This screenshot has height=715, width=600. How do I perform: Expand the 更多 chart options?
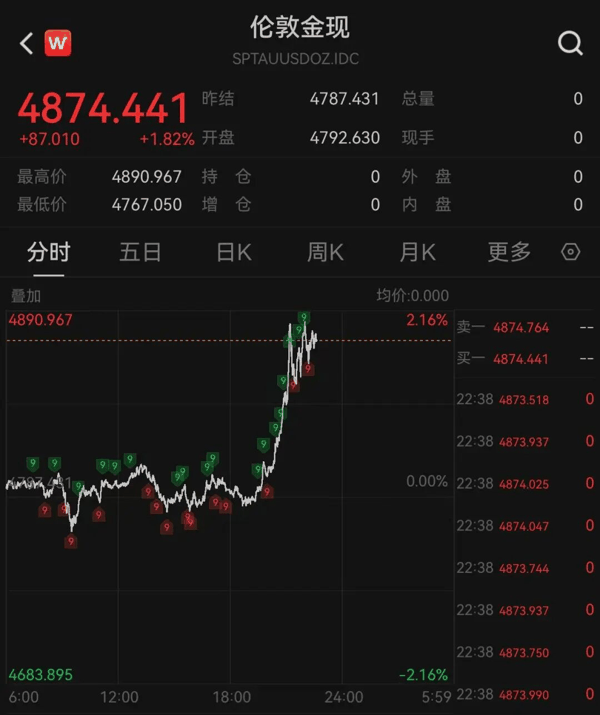(x=509, y=252)
